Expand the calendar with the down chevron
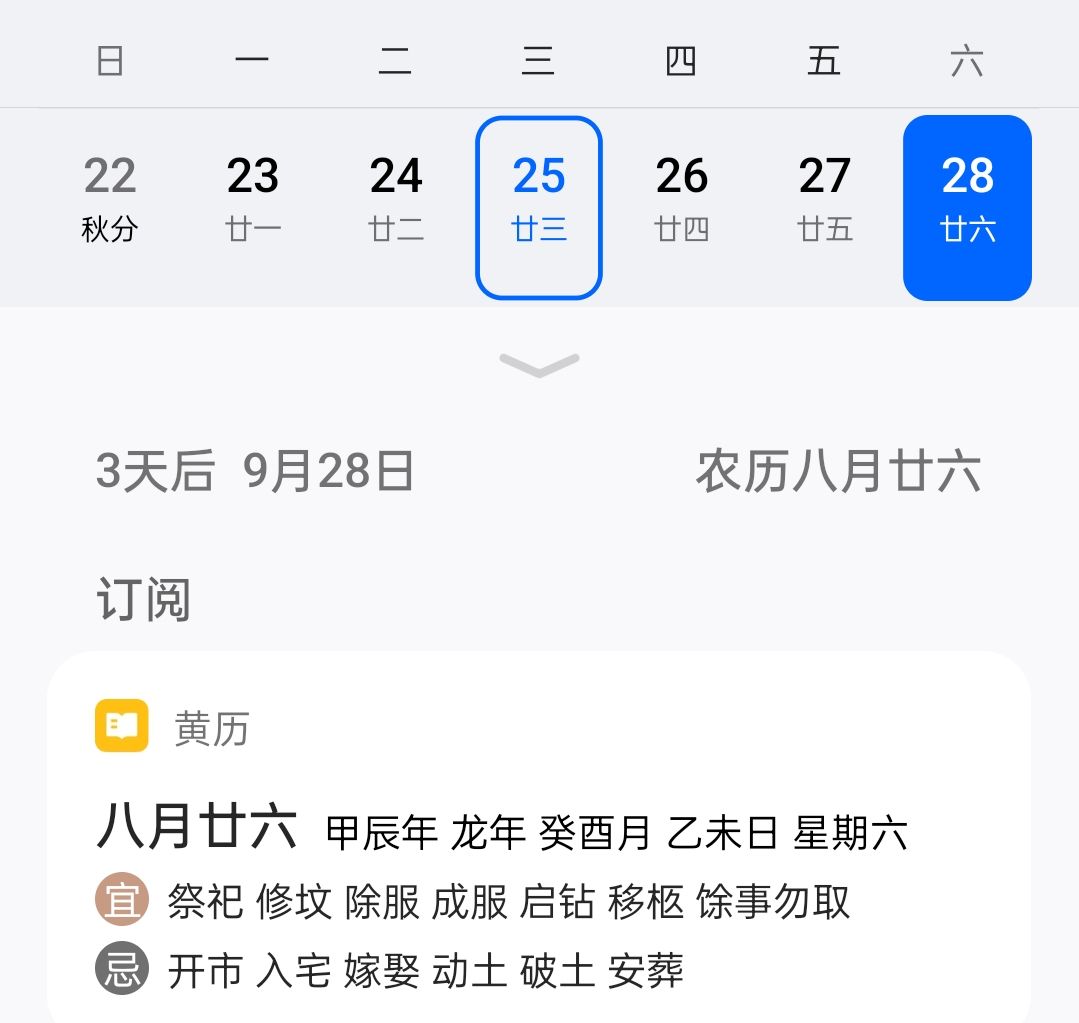Viewport: 1079px width, 1023px height. point(539,366)
